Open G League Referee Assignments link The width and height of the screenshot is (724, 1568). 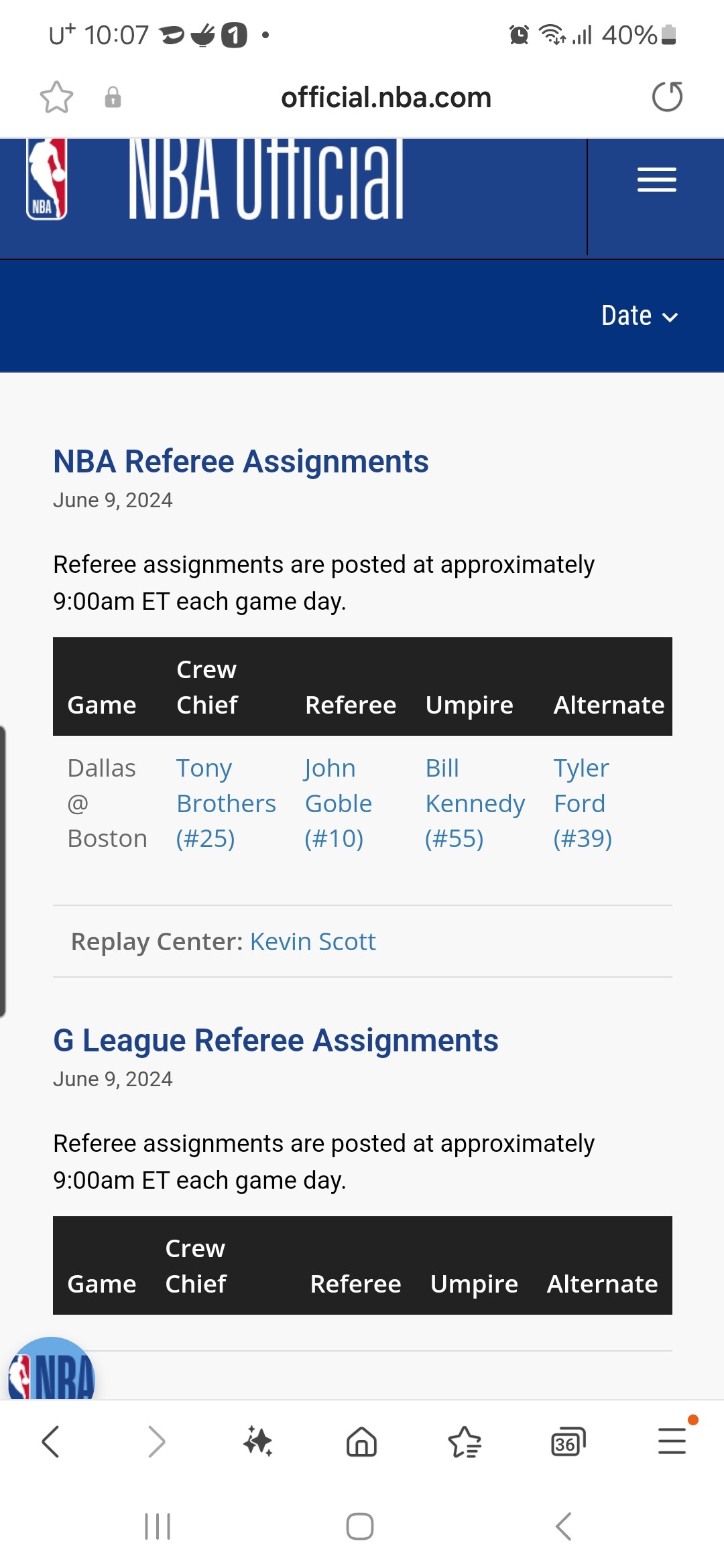click(x=276, y=1041)
